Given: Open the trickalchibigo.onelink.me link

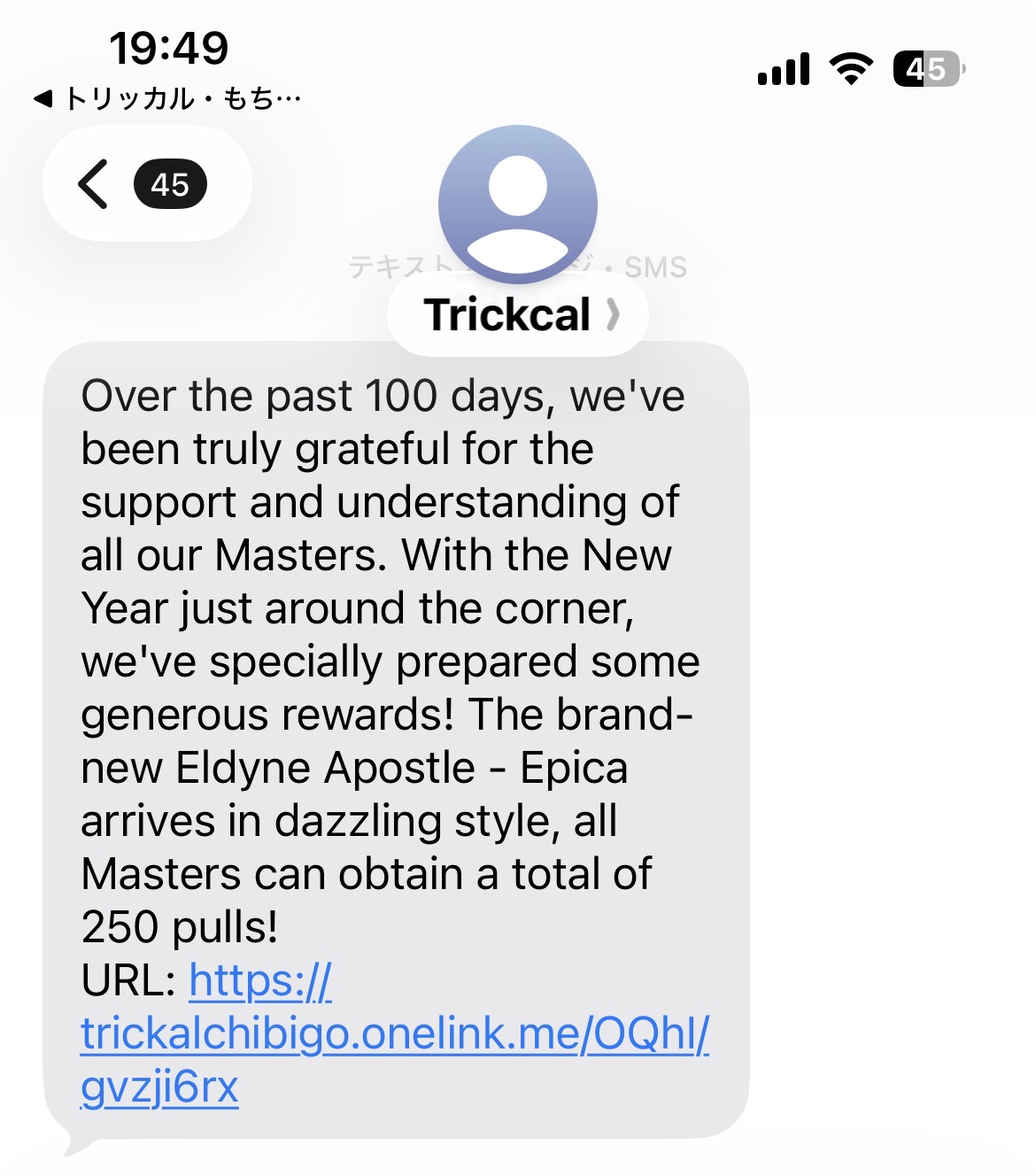Looking at the screenshot, I should click(x=394, y=1034).
